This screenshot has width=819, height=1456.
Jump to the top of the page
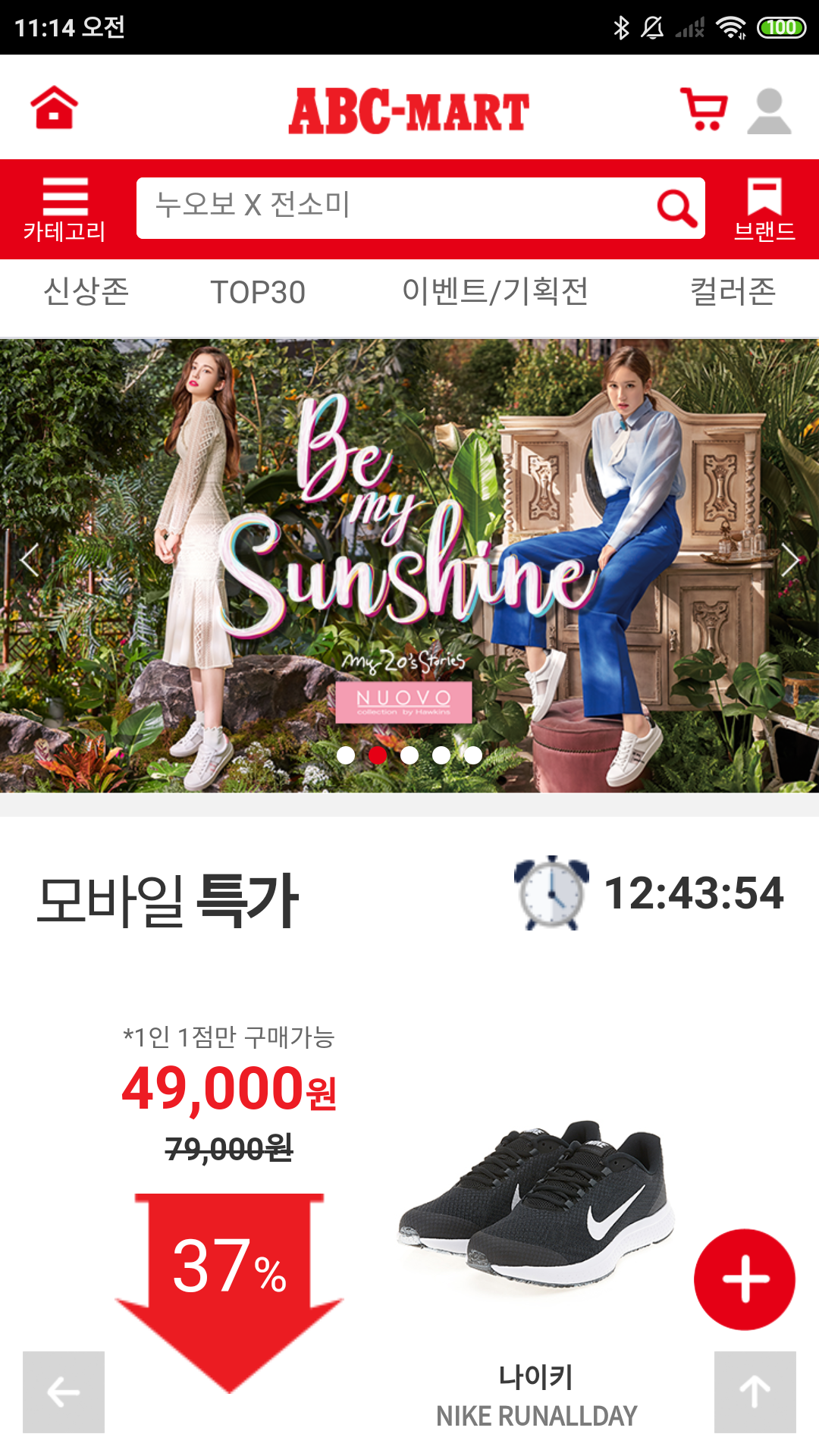click(x=755, y=1392)
